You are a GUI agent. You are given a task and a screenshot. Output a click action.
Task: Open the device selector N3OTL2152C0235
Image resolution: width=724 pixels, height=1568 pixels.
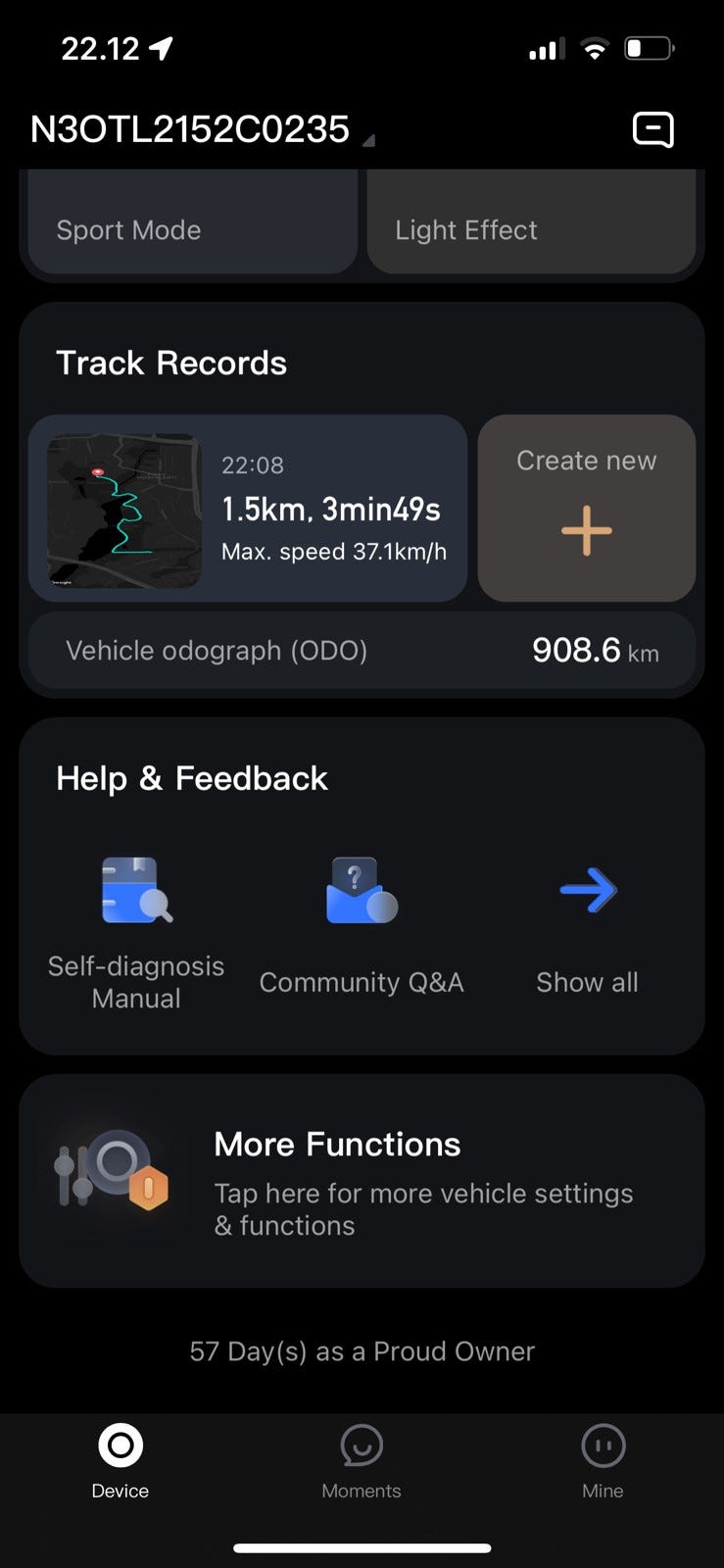coord(201,130)
